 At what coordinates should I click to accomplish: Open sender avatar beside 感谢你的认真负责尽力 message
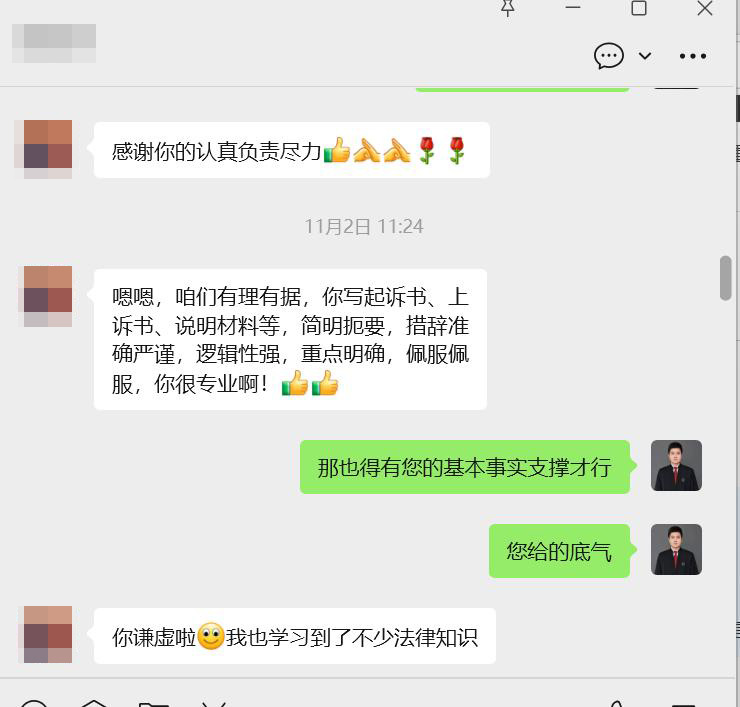pos(47,147)
